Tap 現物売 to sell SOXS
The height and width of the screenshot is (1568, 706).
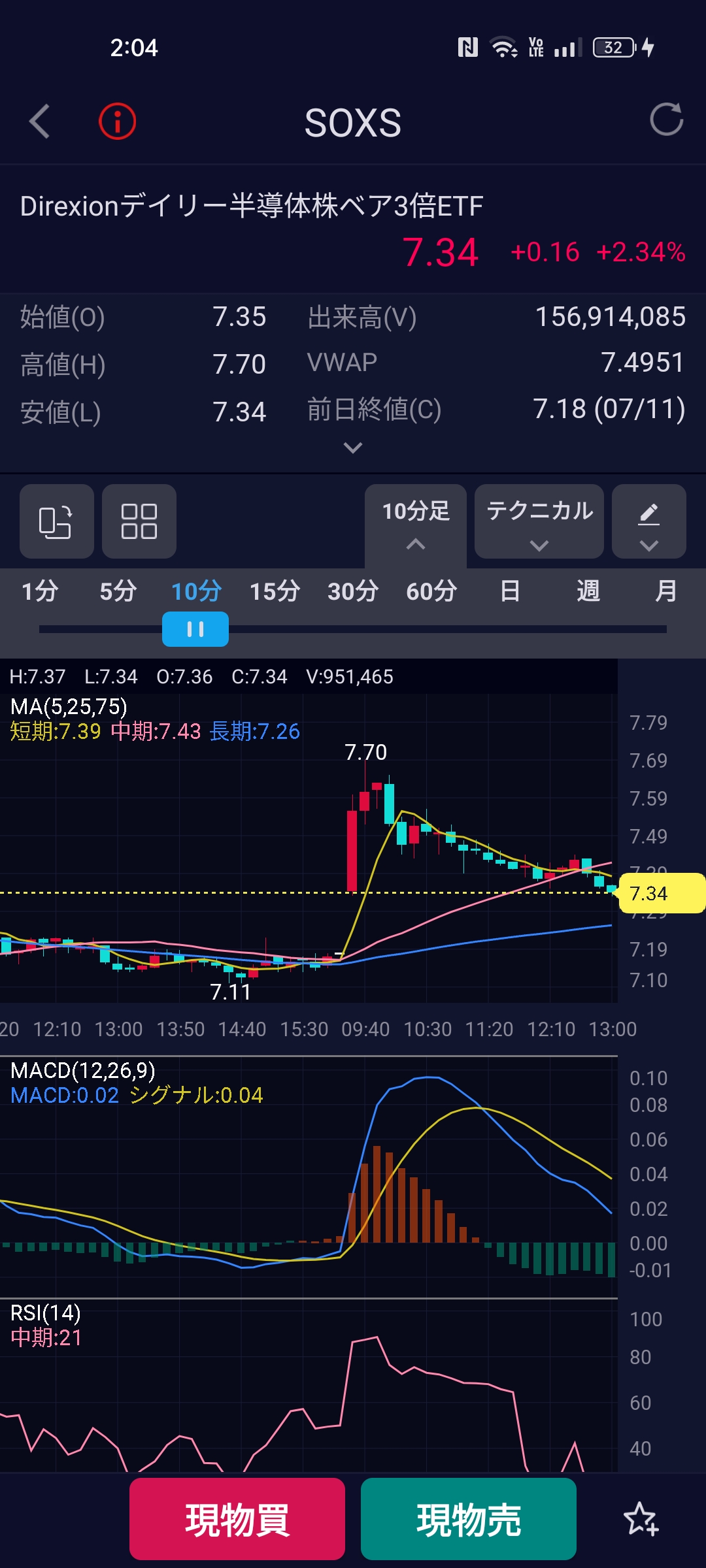click(469, 1519)
